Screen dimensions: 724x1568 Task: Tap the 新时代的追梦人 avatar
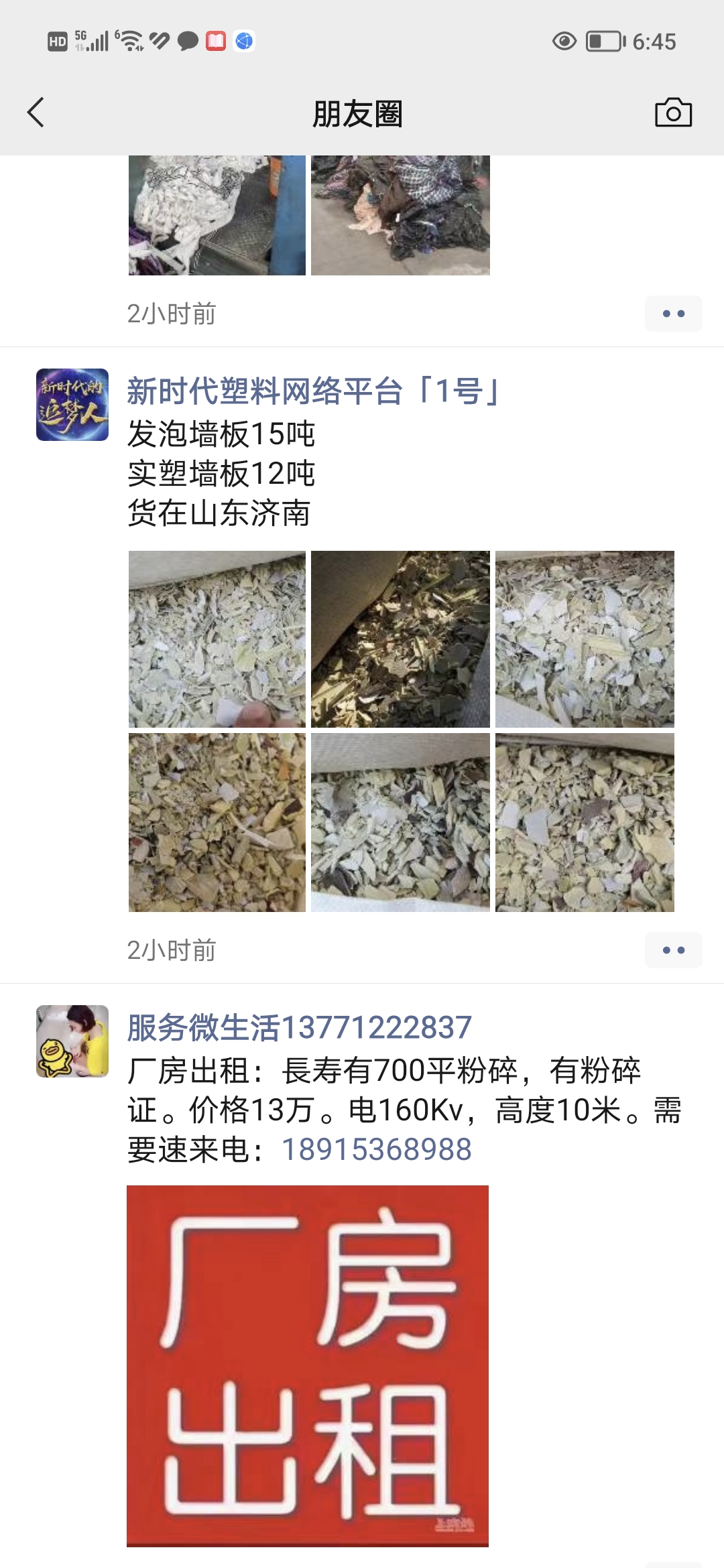click(72, 405)
